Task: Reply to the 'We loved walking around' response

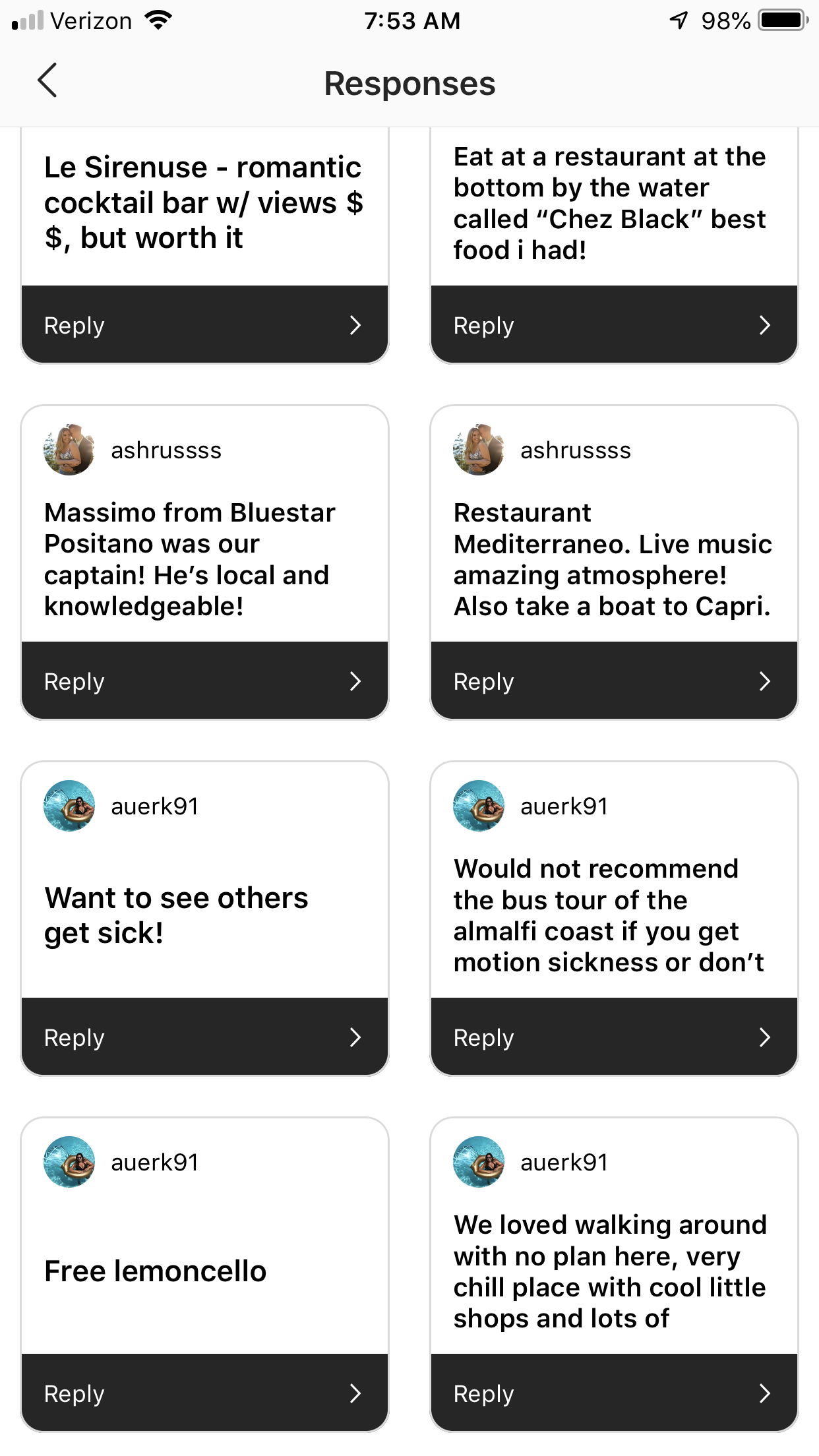Action: pyautogui.click(x=613, y=1393)
